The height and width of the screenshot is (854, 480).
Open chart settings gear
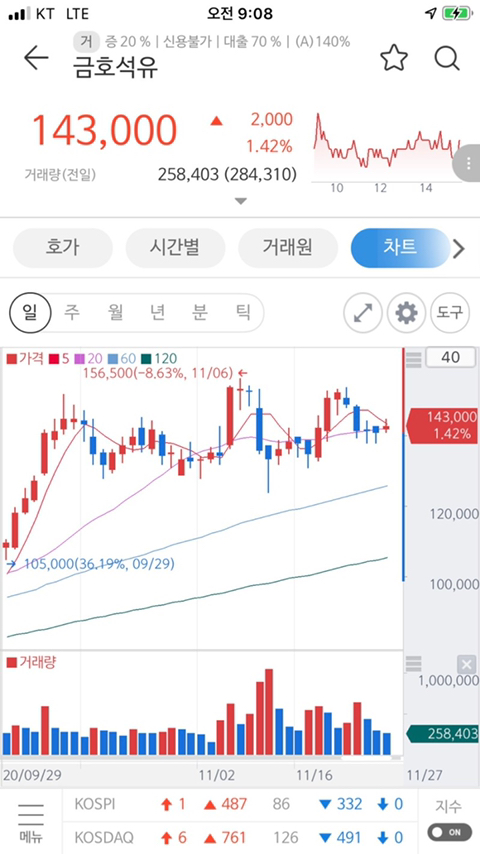click(x=406, y=313)
